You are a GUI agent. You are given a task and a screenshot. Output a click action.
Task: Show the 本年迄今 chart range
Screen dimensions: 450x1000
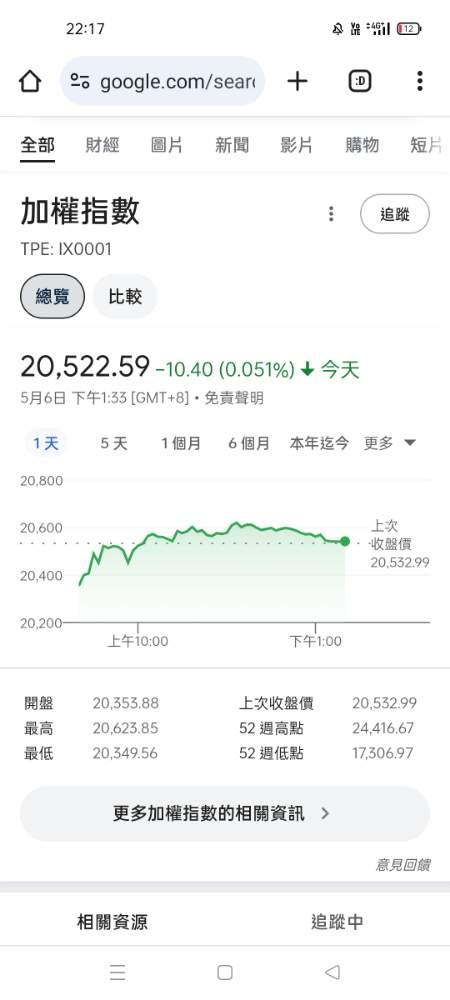319,443
